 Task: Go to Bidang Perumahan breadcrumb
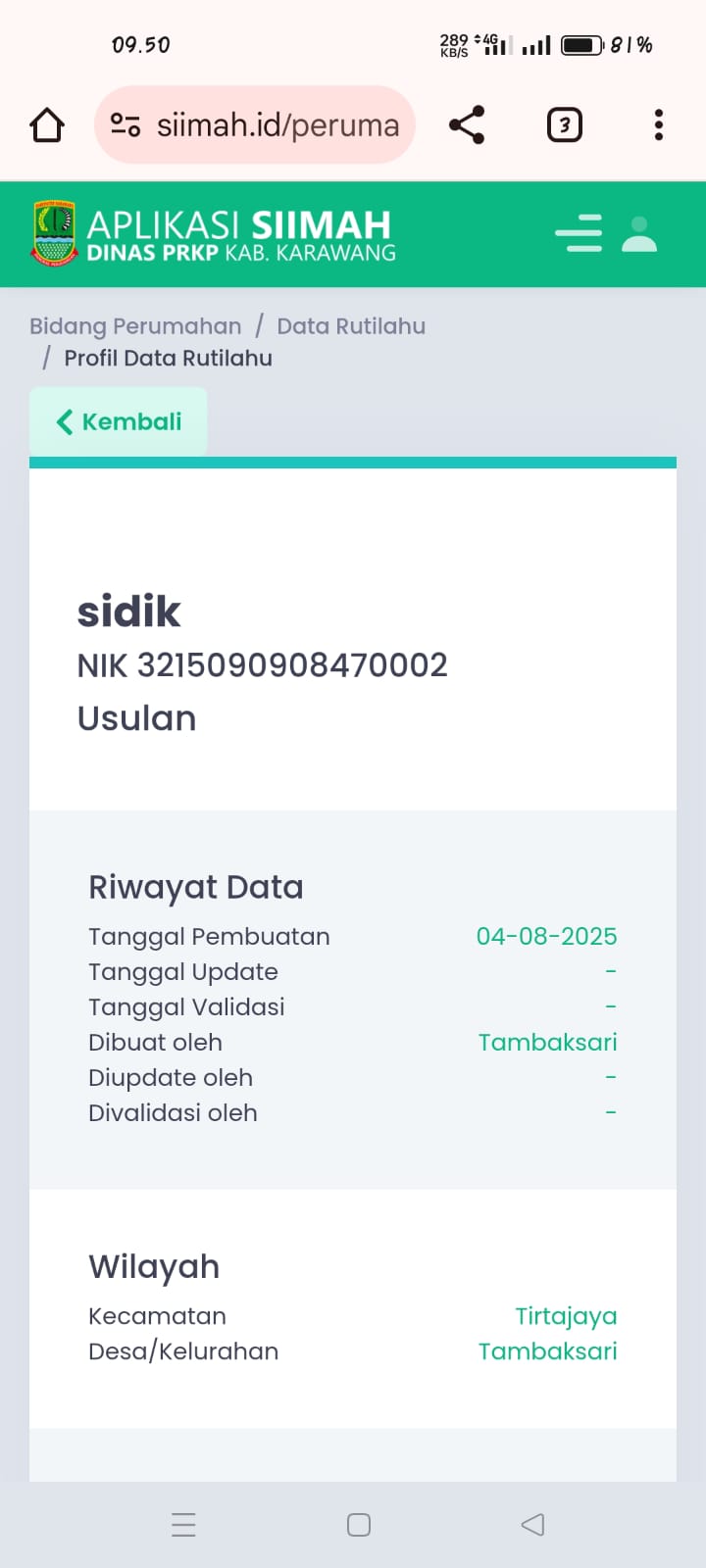[x=135, y=326]
